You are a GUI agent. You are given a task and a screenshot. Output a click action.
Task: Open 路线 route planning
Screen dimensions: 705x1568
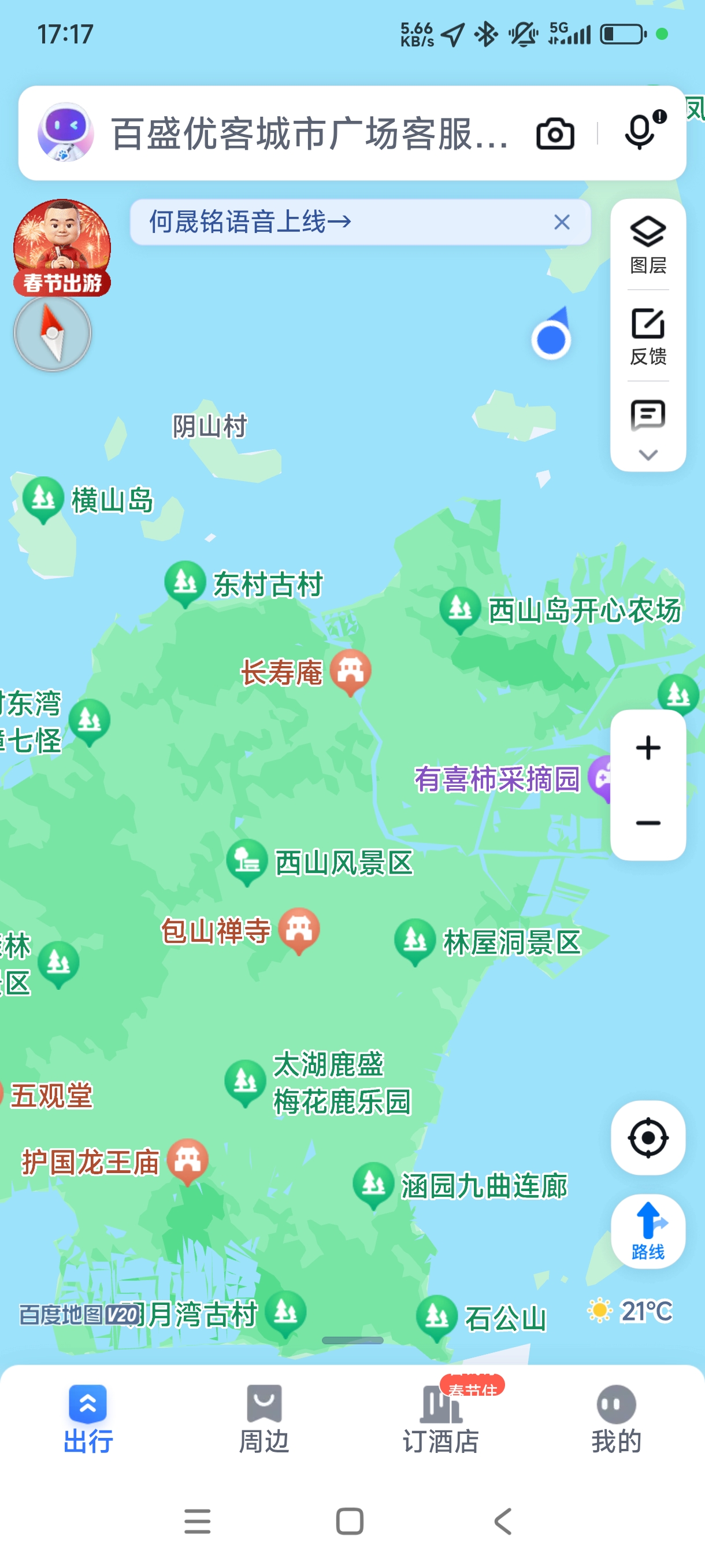point(648,1231)
